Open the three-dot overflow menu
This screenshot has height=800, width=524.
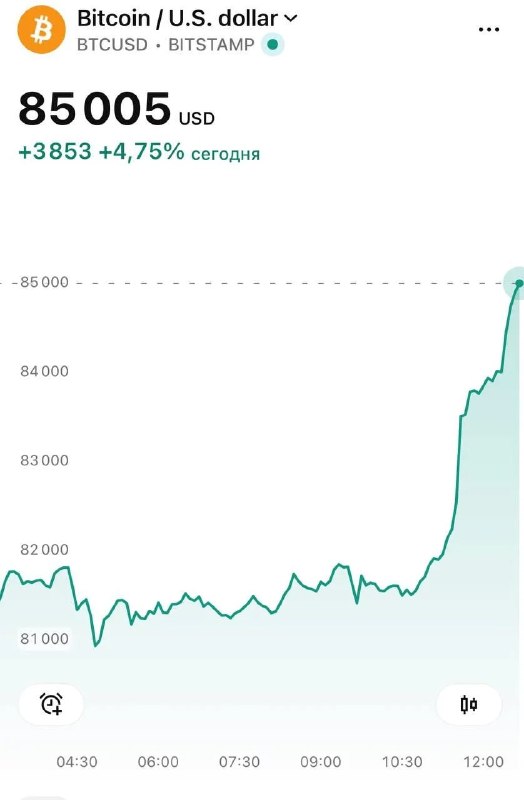coord(488,30)
